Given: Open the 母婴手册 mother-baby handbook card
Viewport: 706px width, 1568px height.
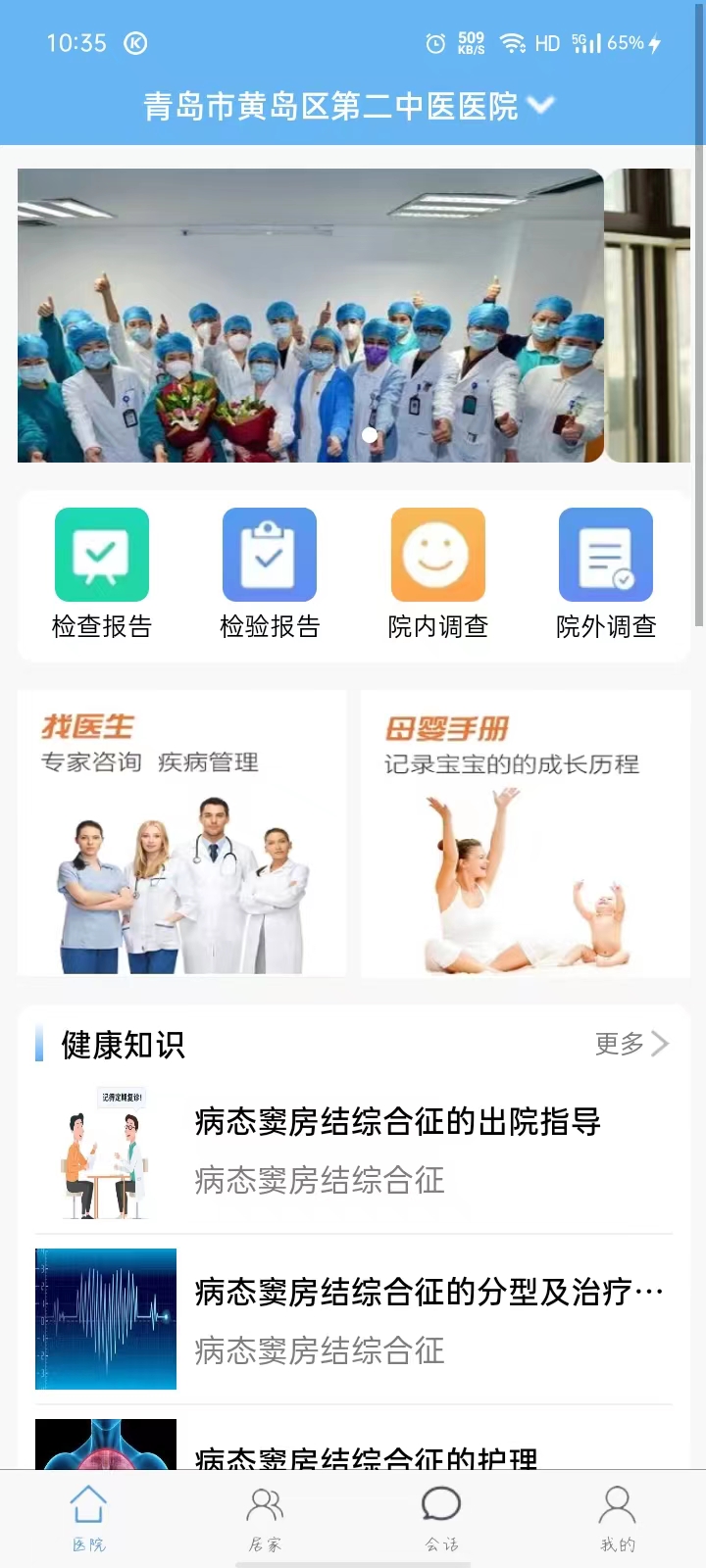Looking at the screenshot, I should 525,833.
